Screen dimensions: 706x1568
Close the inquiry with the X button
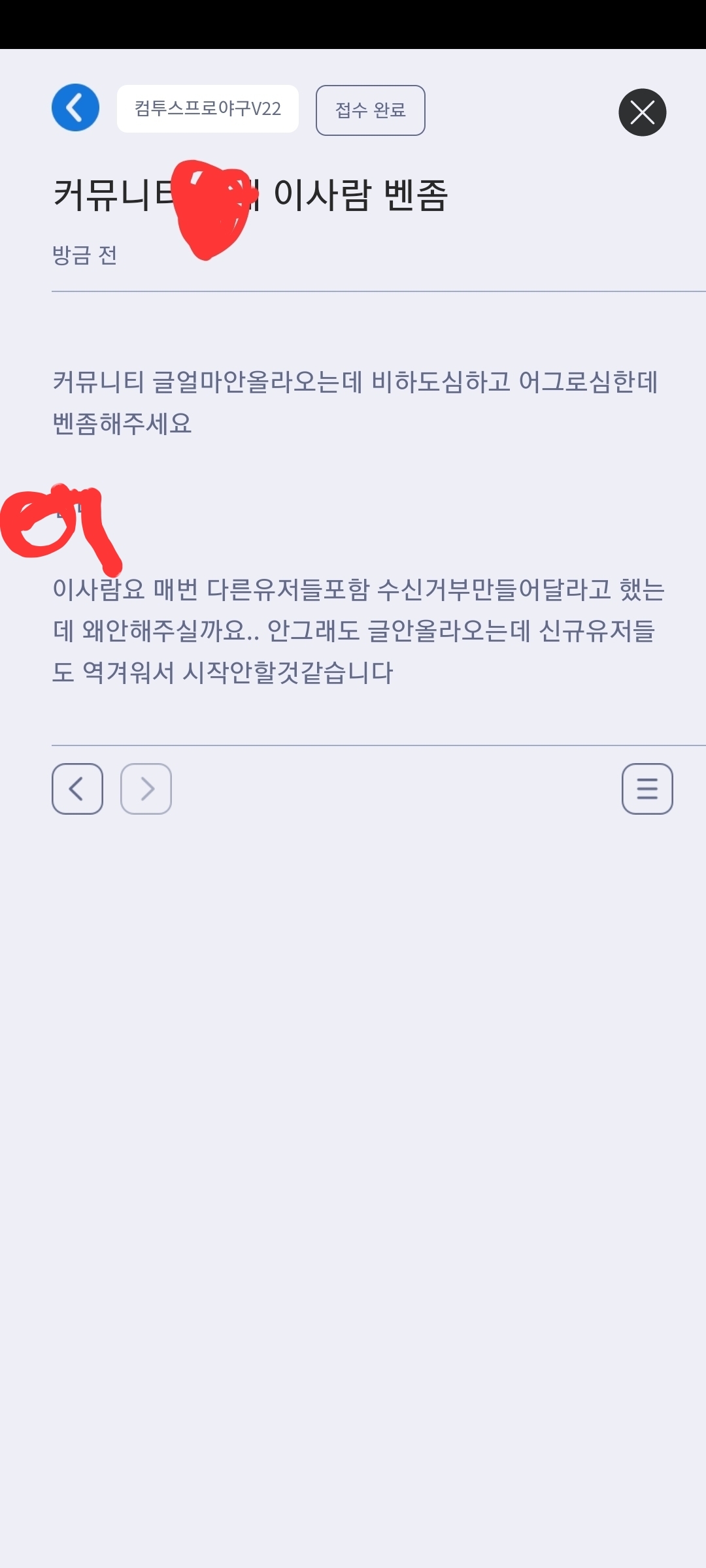pyautogui.click(x=642, y=112)
